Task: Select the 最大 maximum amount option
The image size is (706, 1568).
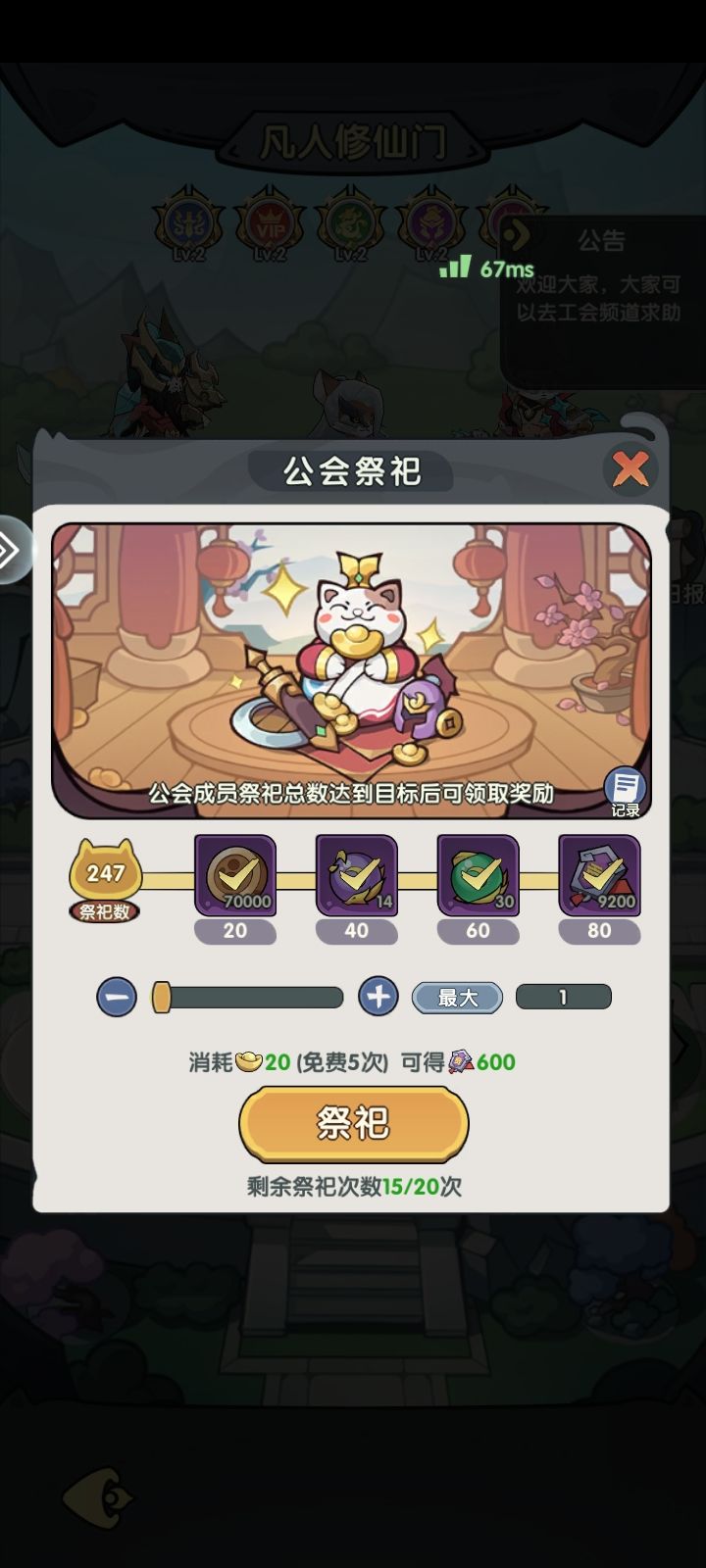Action: pos(457,997)
